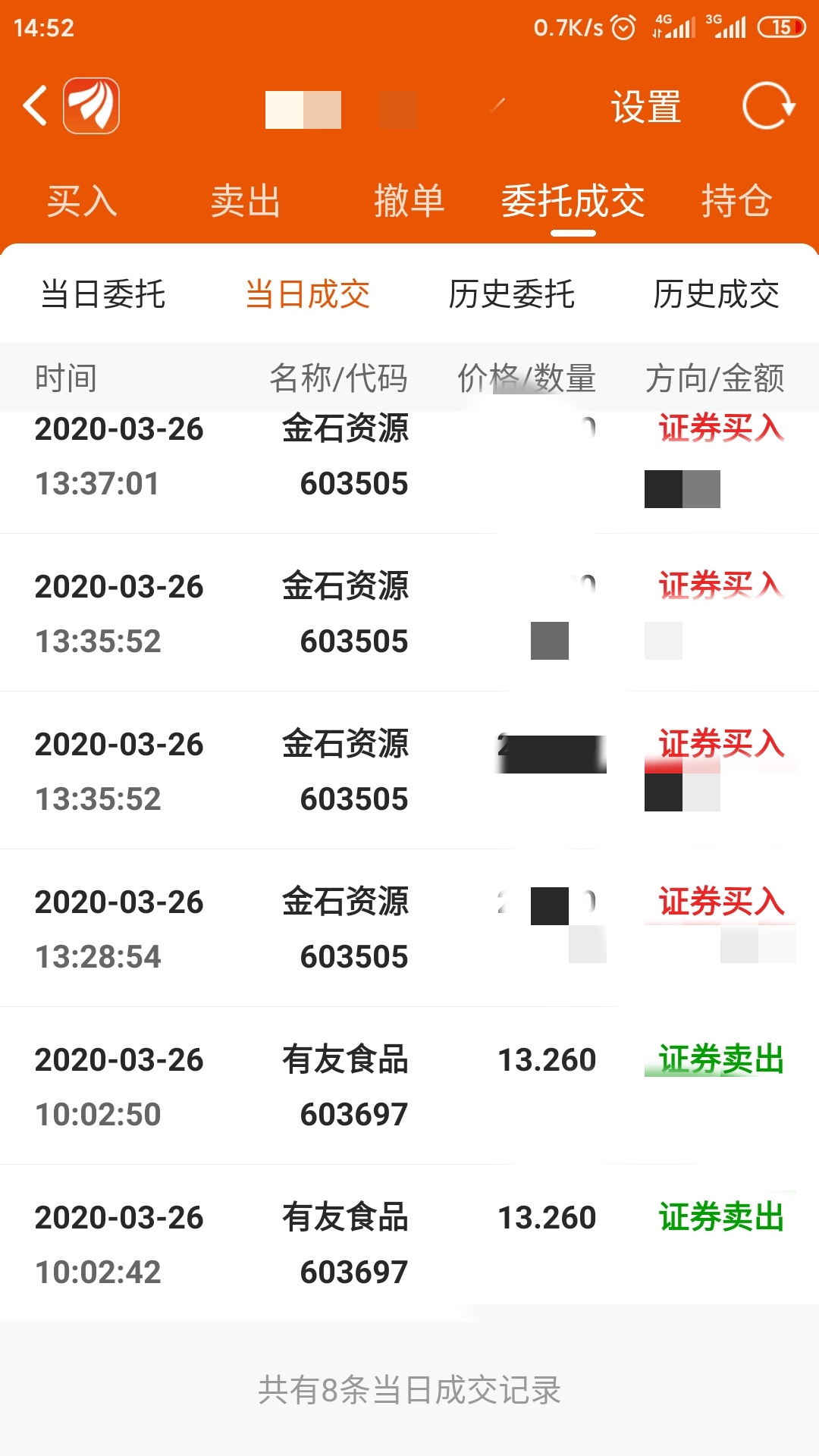Switch to the 撤单 tab

pos(409,201)
